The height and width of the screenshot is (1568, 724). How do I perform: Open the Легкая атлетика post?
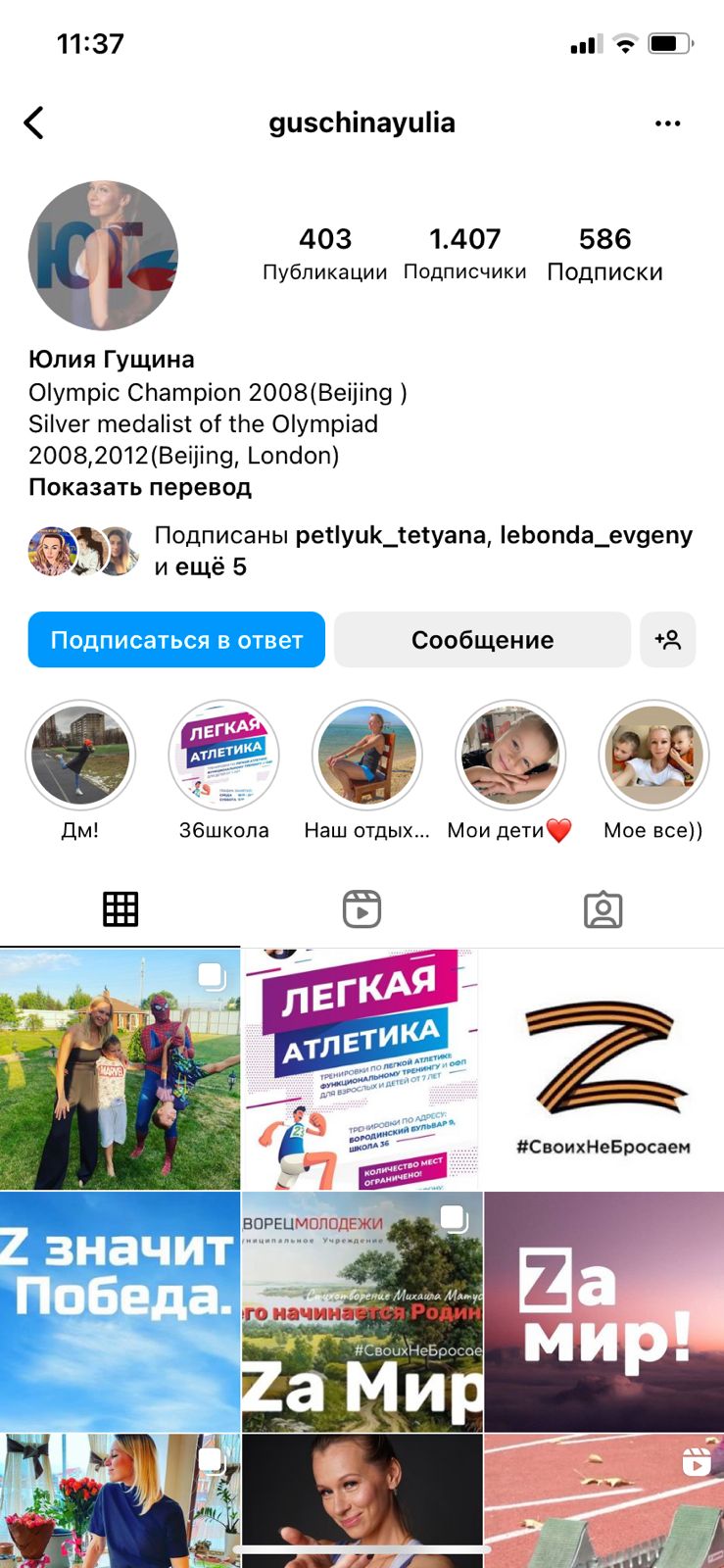coord(362,1068)
